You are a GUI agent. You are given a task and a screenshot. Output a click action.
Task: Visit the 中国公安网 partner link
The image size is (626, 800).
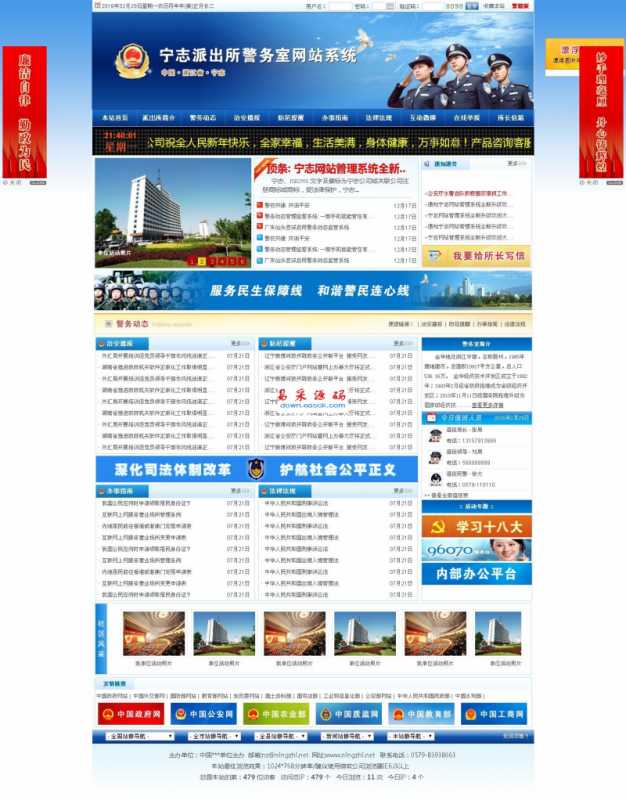pyautogui.click(x=204, y=714)
